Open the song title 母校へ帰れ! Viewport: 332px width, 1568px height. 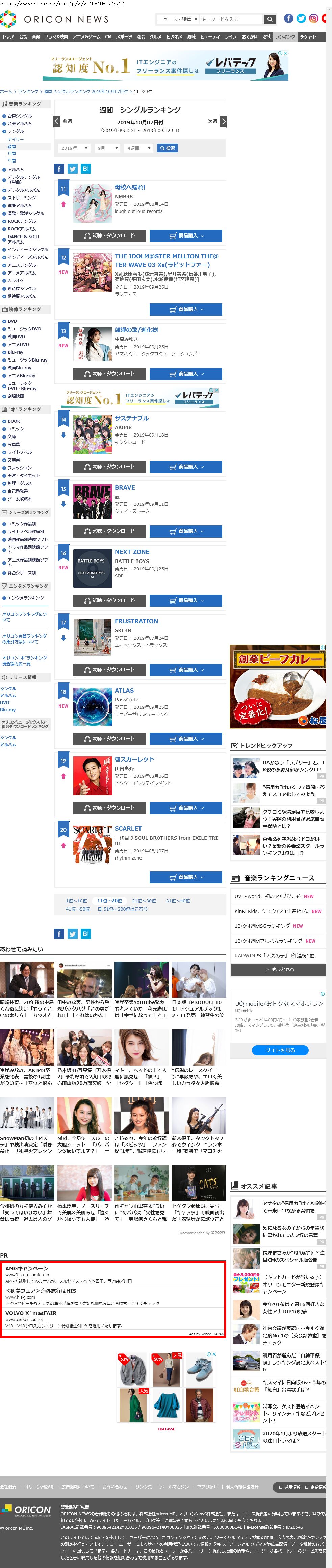130,188
